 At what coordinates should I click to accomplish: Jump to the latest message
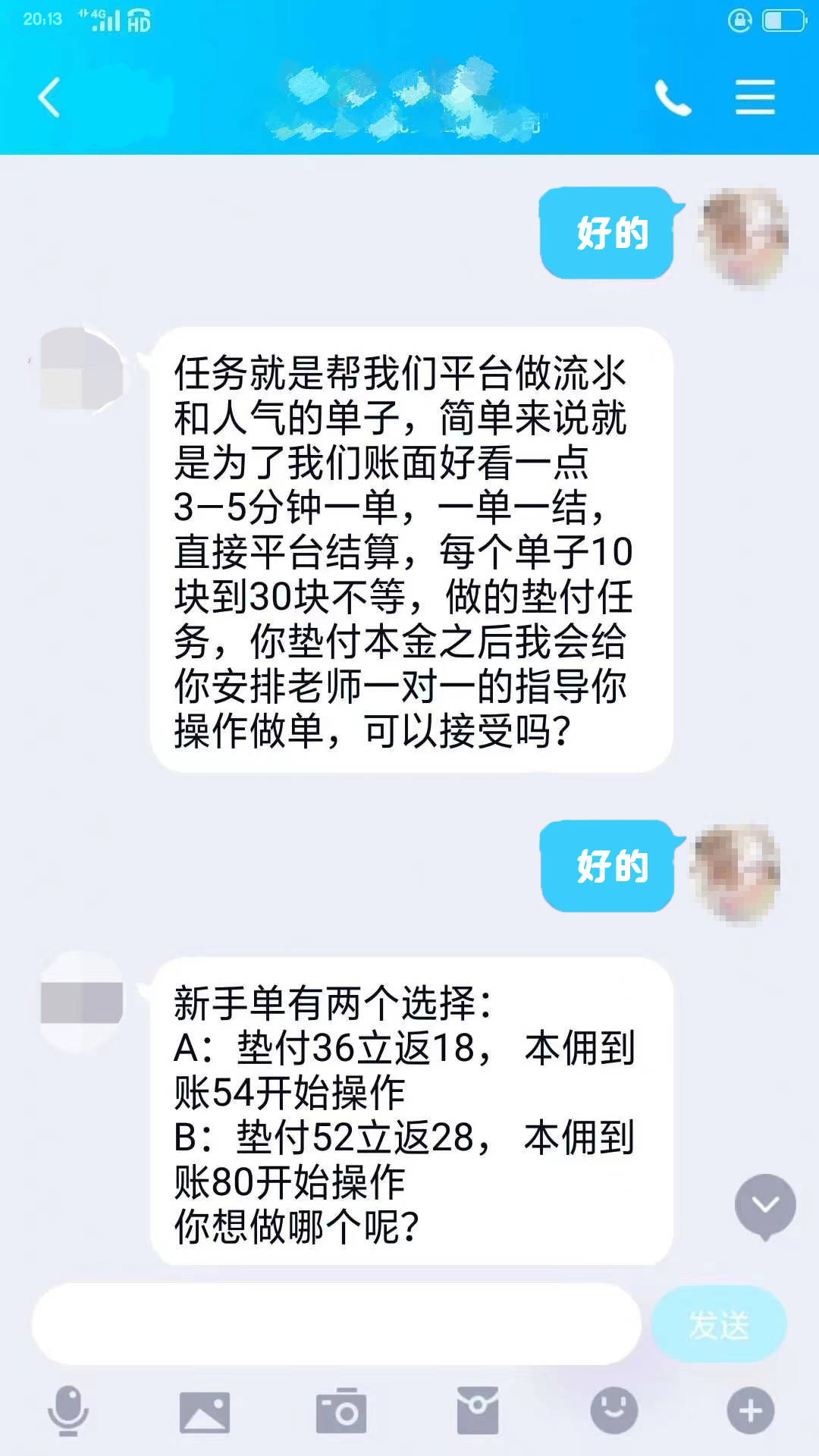[765, 1205]
